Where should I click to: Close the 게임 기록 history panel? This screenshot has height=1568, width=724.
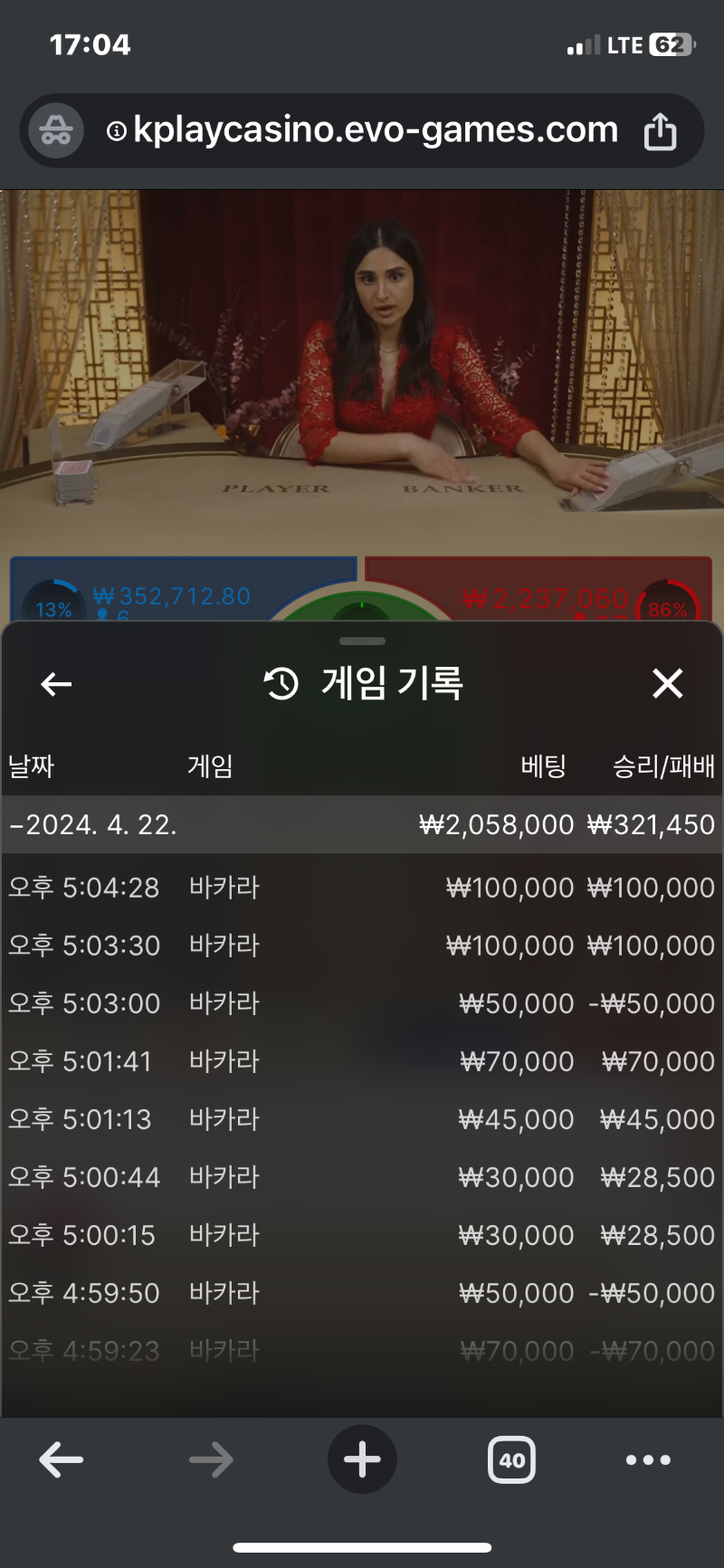(x=667, y=684)
